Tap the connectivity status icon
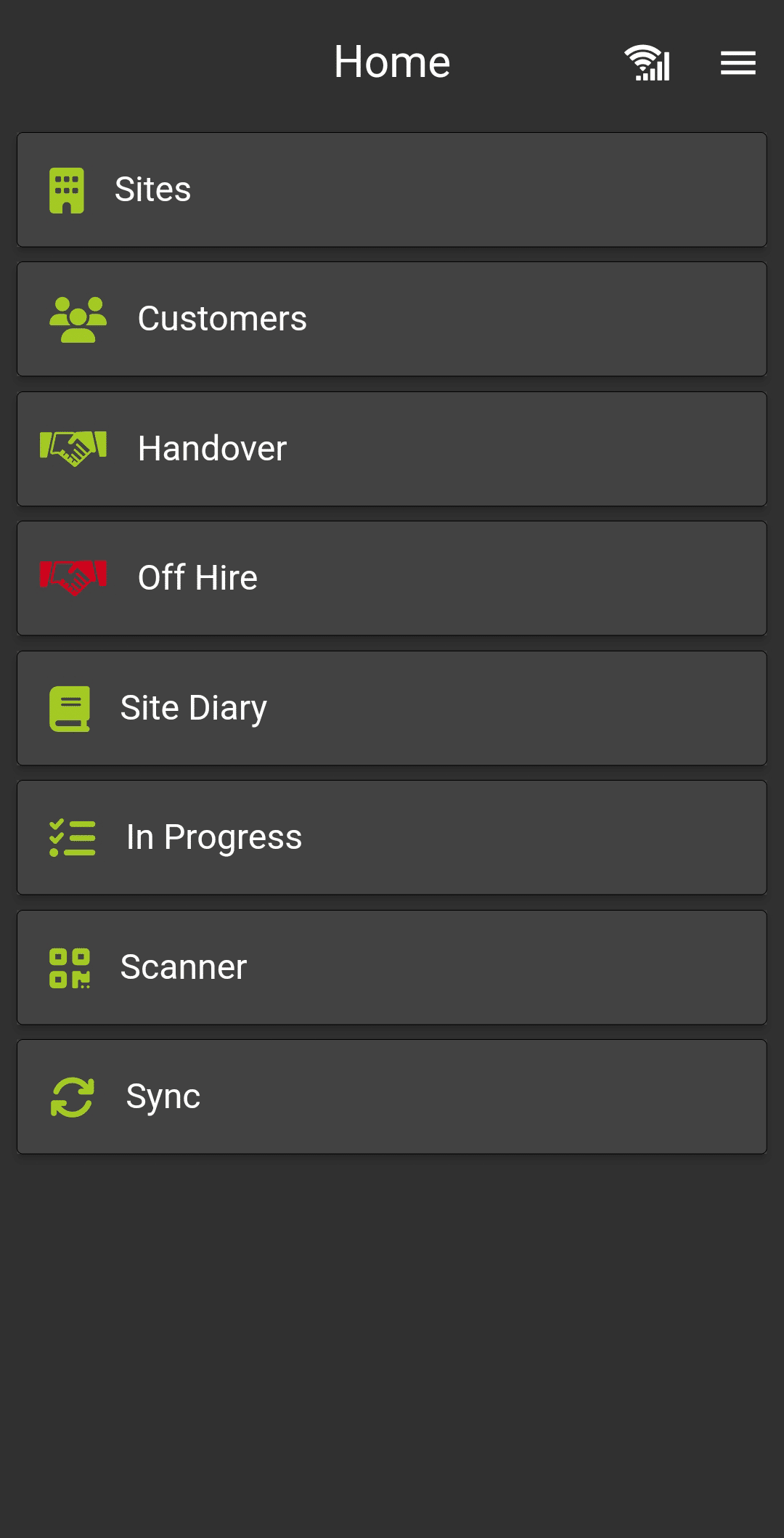Viewport: 784px width, 1538px height. coord(648,63)
